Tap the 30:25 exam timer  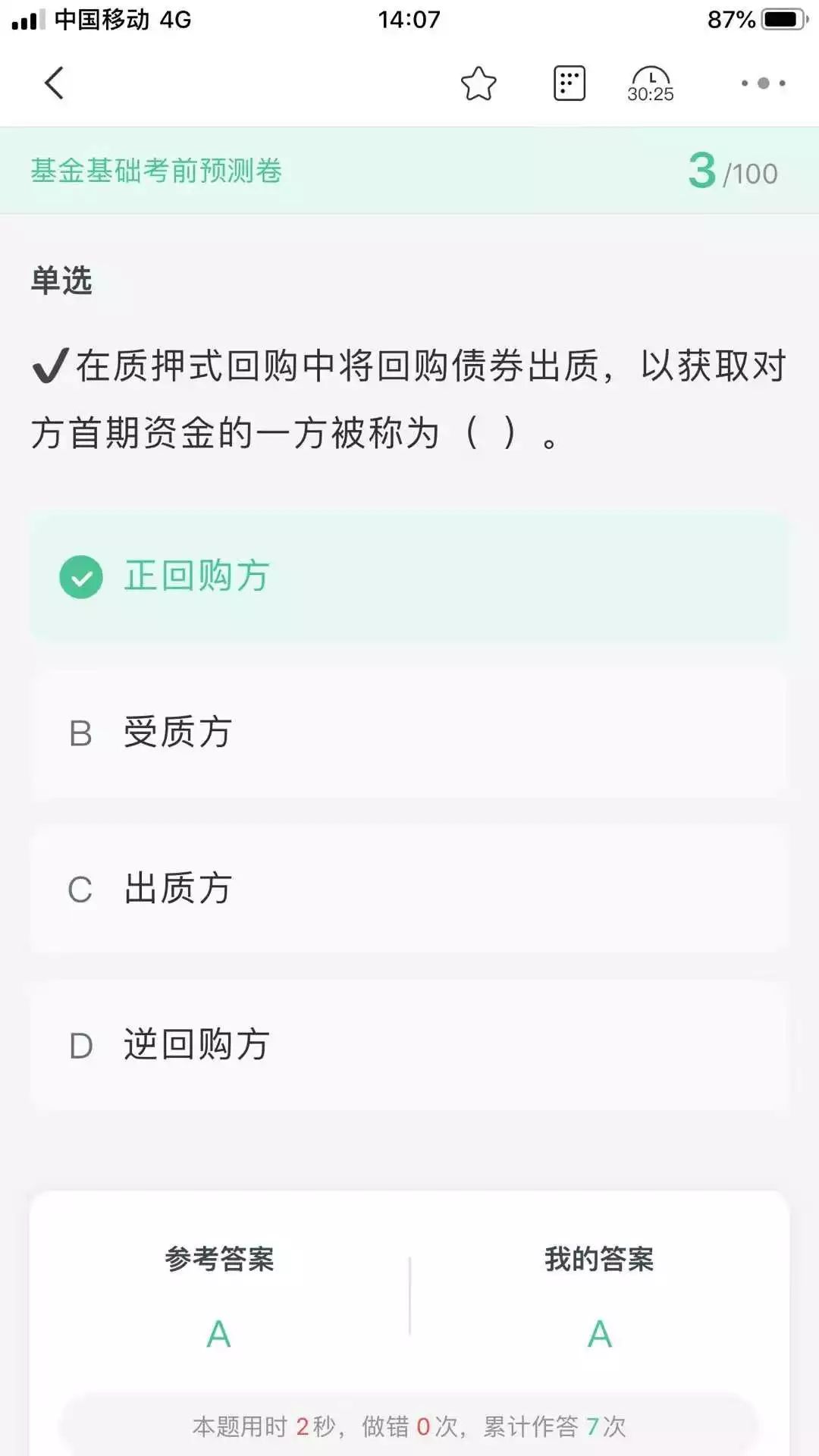pos(651,84)
